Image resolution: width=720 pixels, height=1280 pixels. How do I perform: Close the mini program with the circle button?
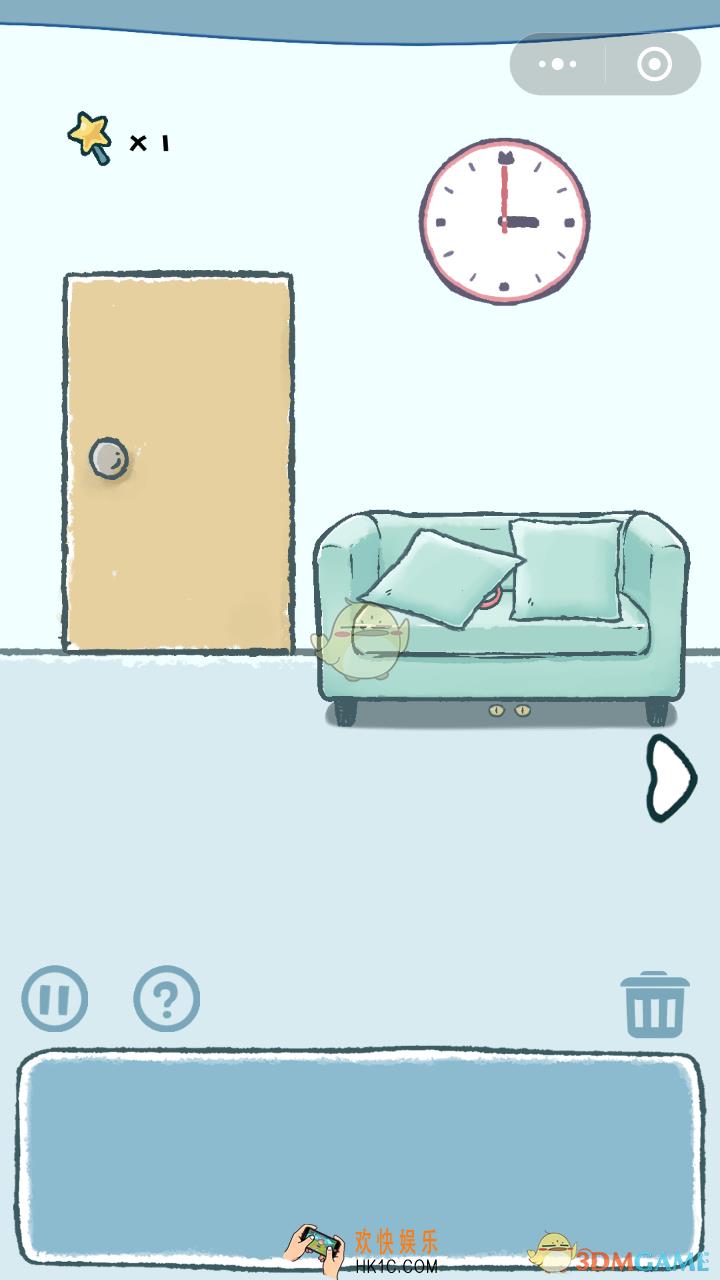coord(654,65)
